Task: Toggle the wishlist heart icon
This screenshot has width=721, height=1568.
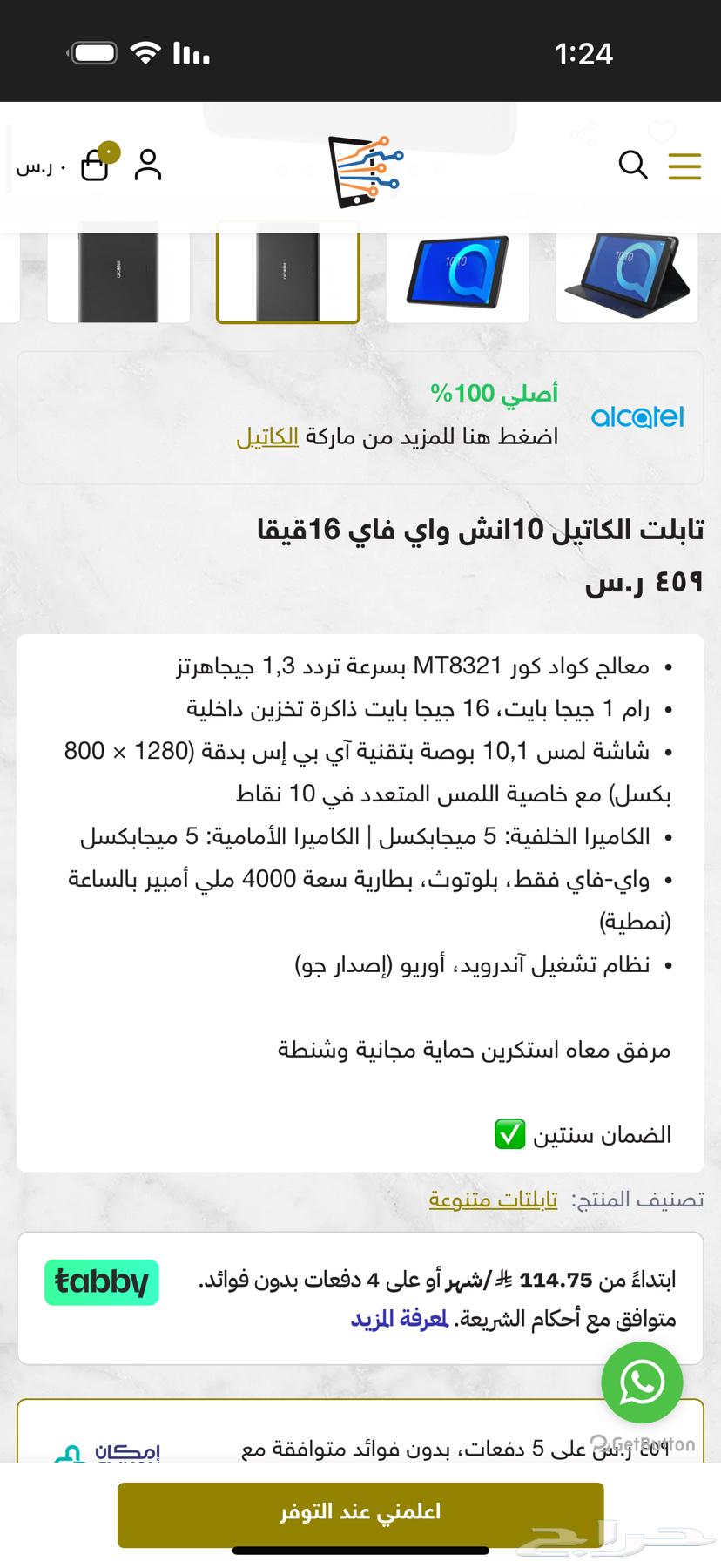Action: [x=661, y=132]
